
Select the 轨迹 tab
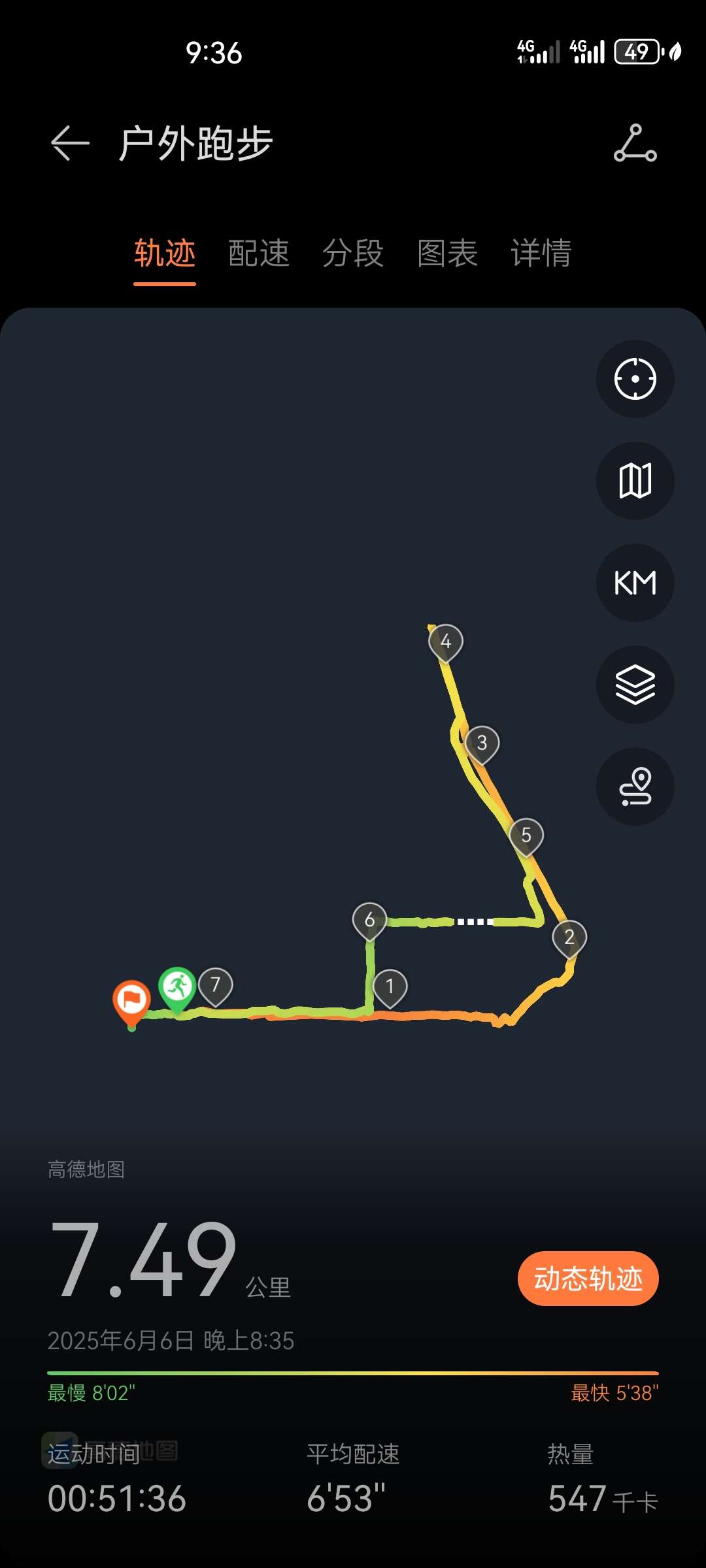(165, 253)
